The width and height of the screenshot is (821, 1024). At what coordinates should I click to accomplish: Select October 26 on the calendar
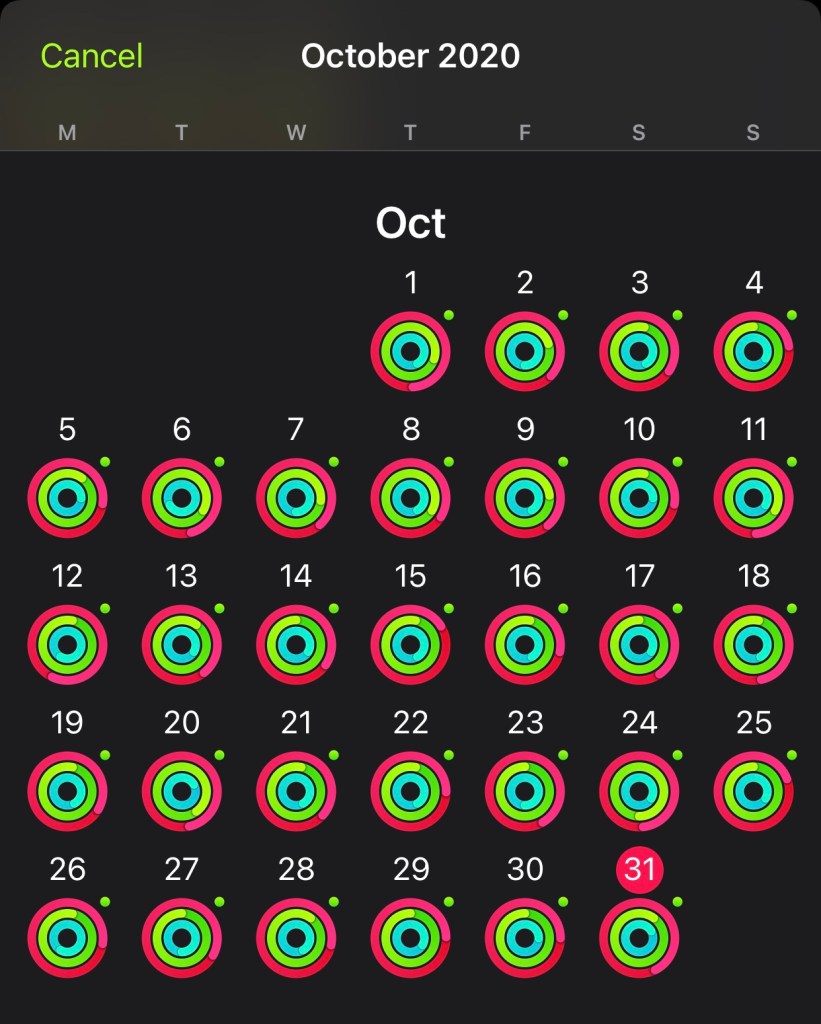pos(67,938)
